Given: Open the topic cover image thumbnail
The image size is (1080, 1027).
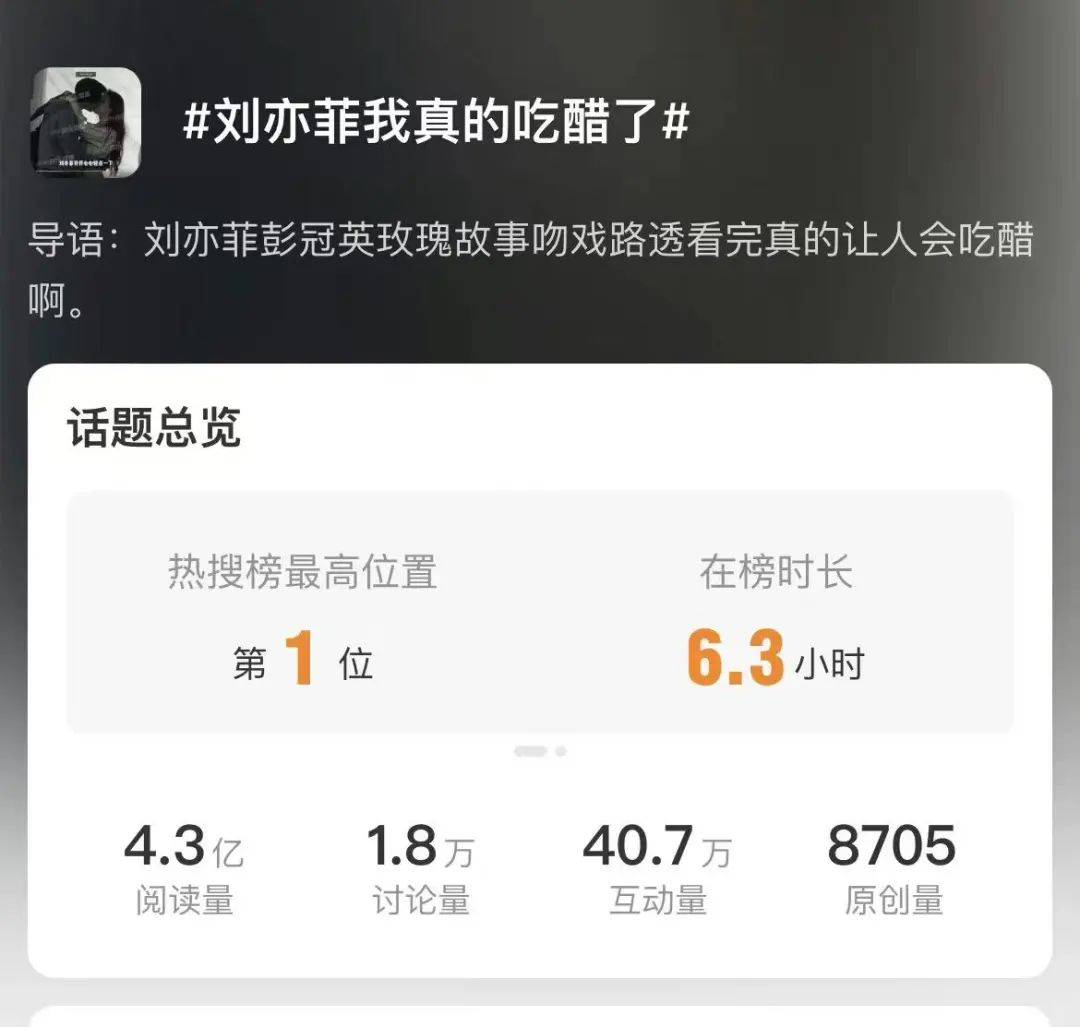Looking at the screenshot, I should click(86, 122).
